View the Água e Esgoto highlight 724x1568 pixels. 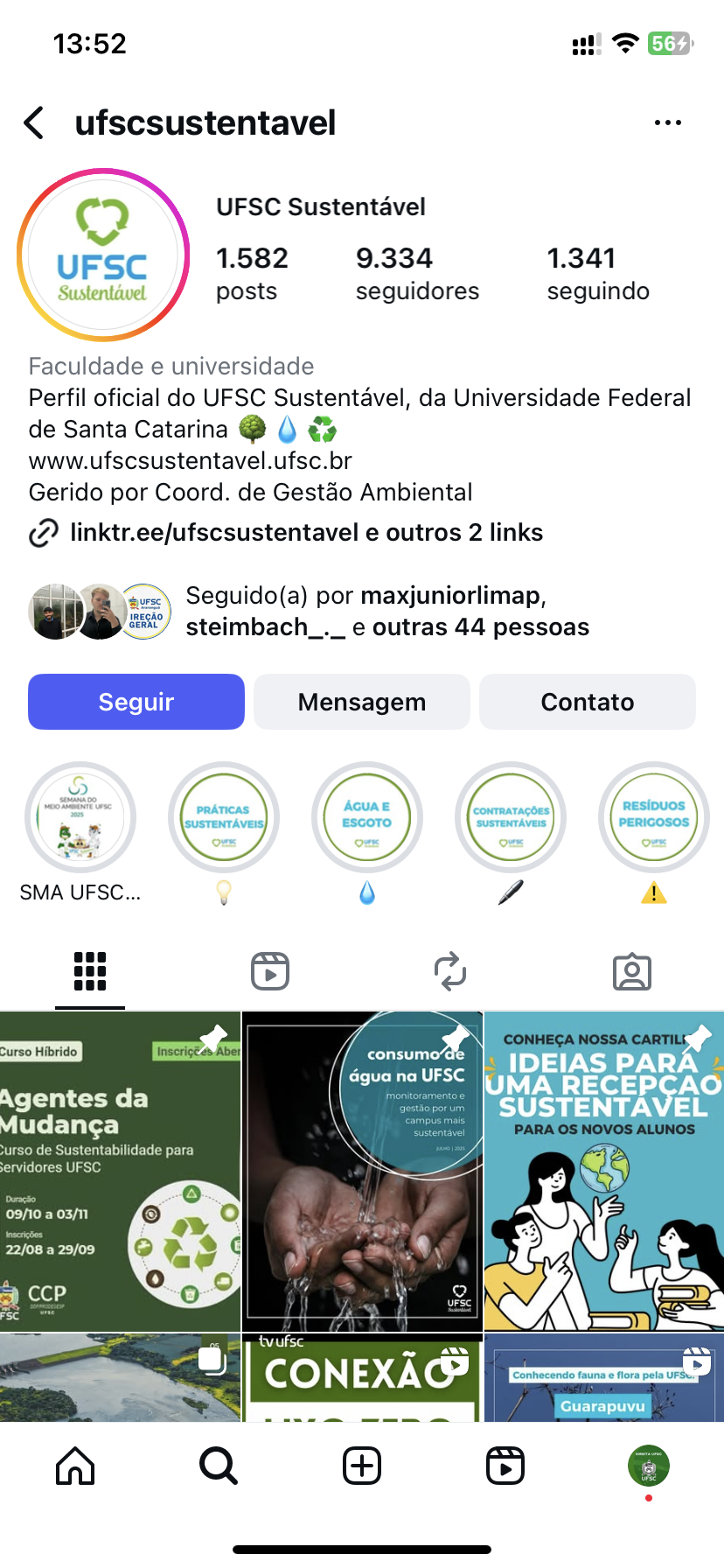pyautogui.click(x=367, y=817)
